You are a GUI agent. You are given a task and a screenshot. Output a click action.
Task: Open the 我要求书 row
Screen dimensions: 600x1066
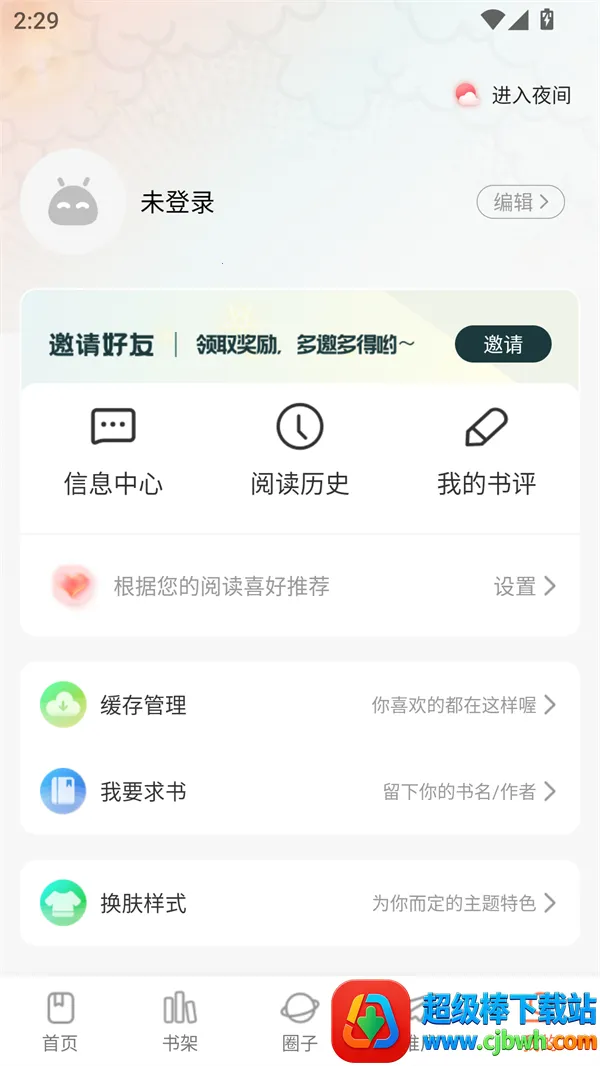pyautogui.click(x=300, y=792)
